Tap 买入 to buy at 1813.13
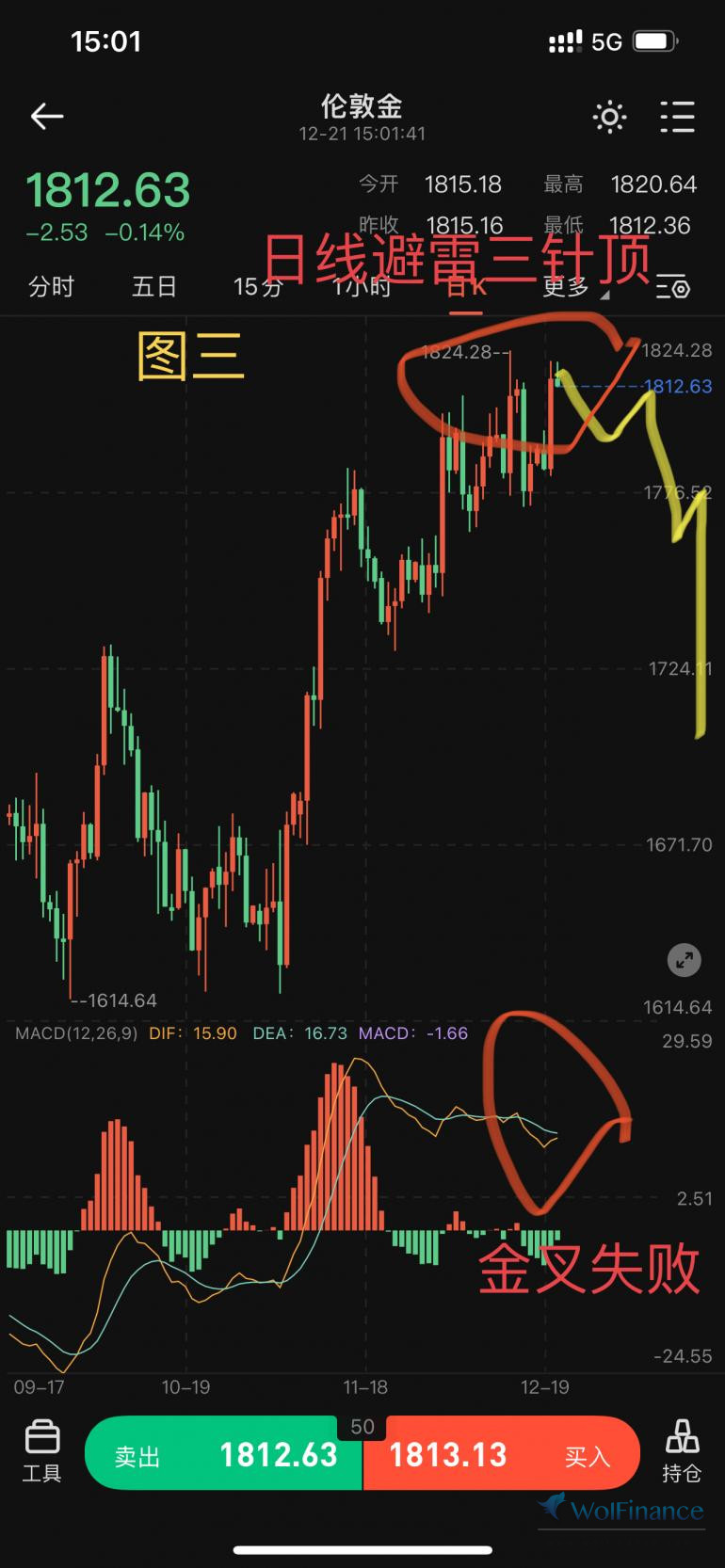 click(501, 1455)
